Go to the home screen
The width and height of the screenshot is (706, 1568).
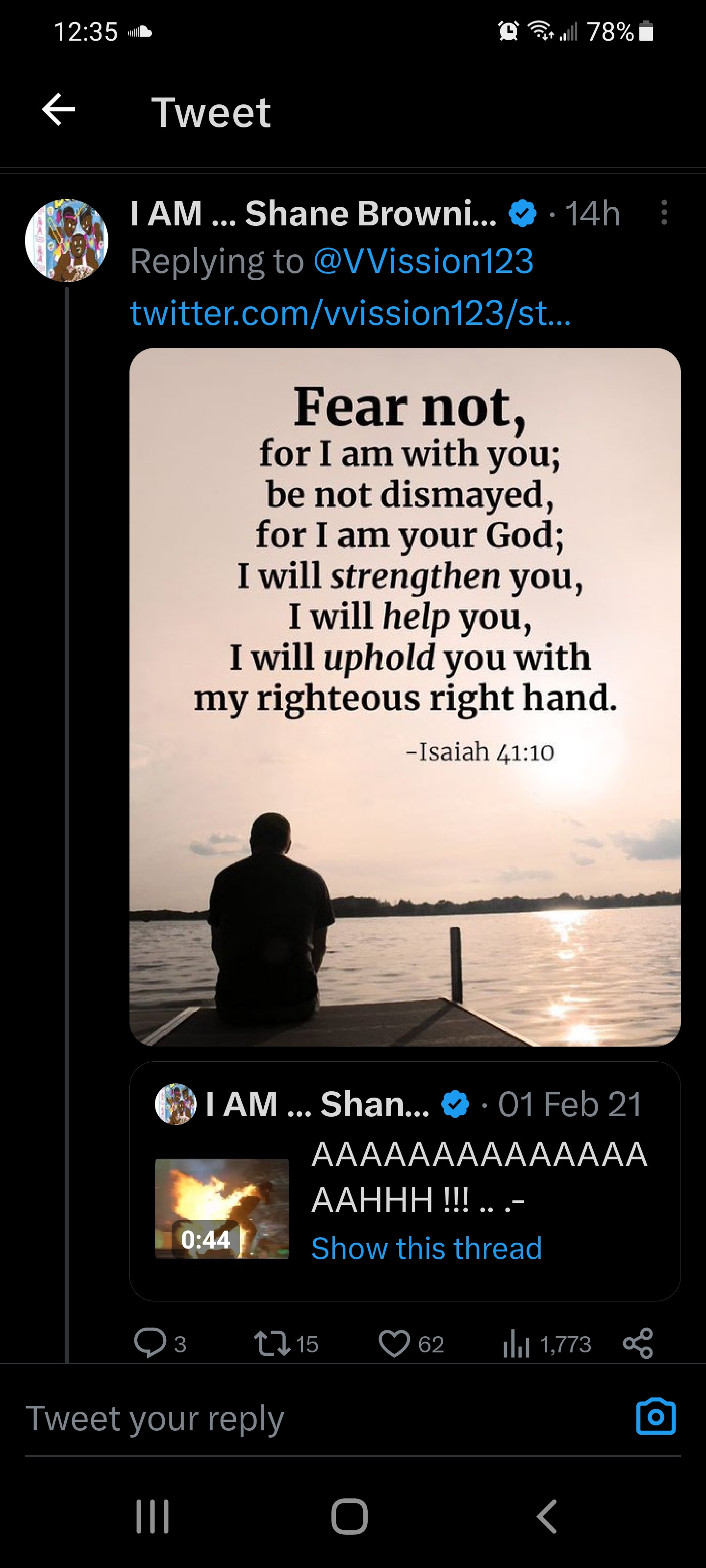tap(350, 1516)
